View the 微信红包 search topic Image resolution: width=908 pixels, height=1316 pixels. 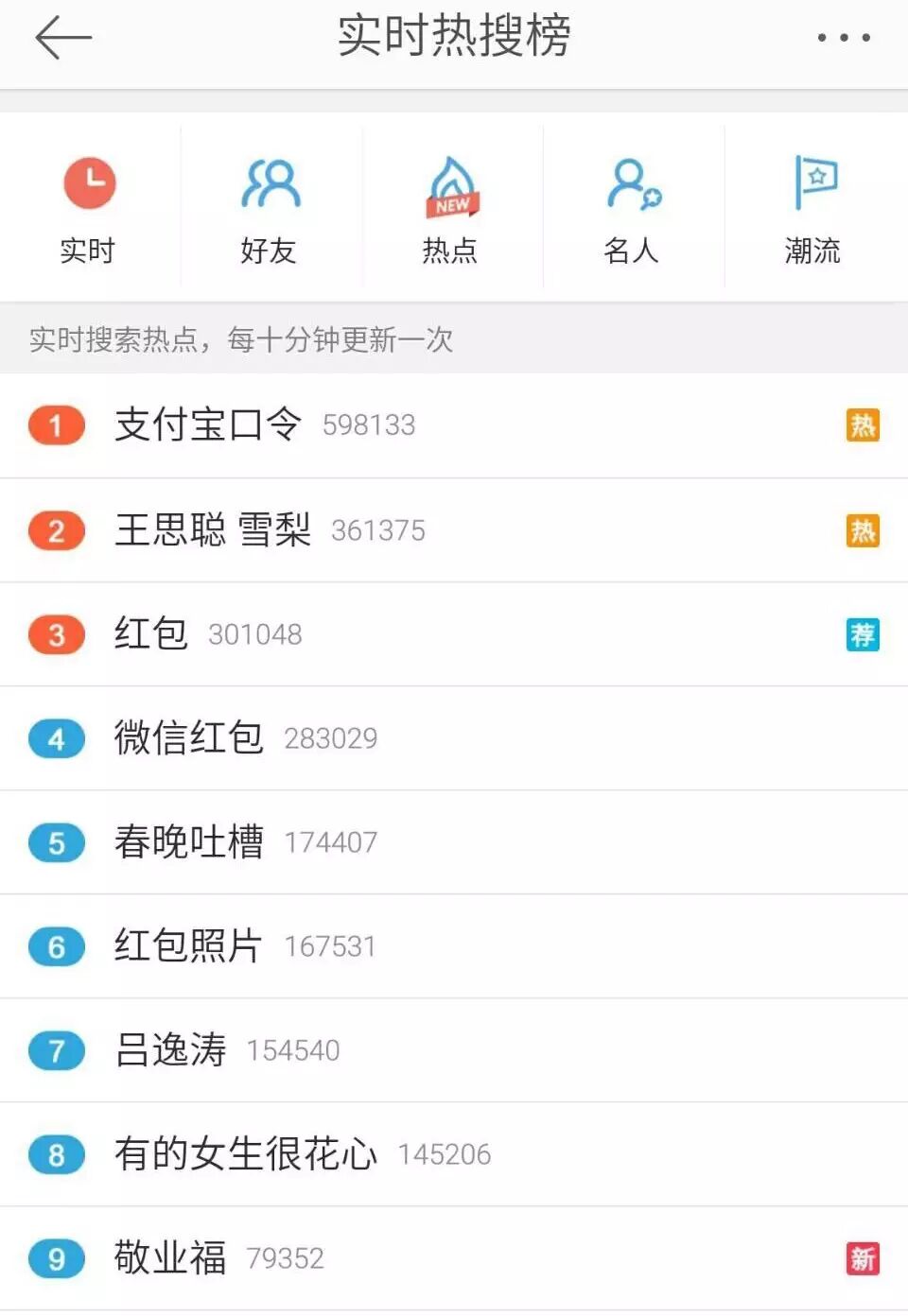click(189, 738)
